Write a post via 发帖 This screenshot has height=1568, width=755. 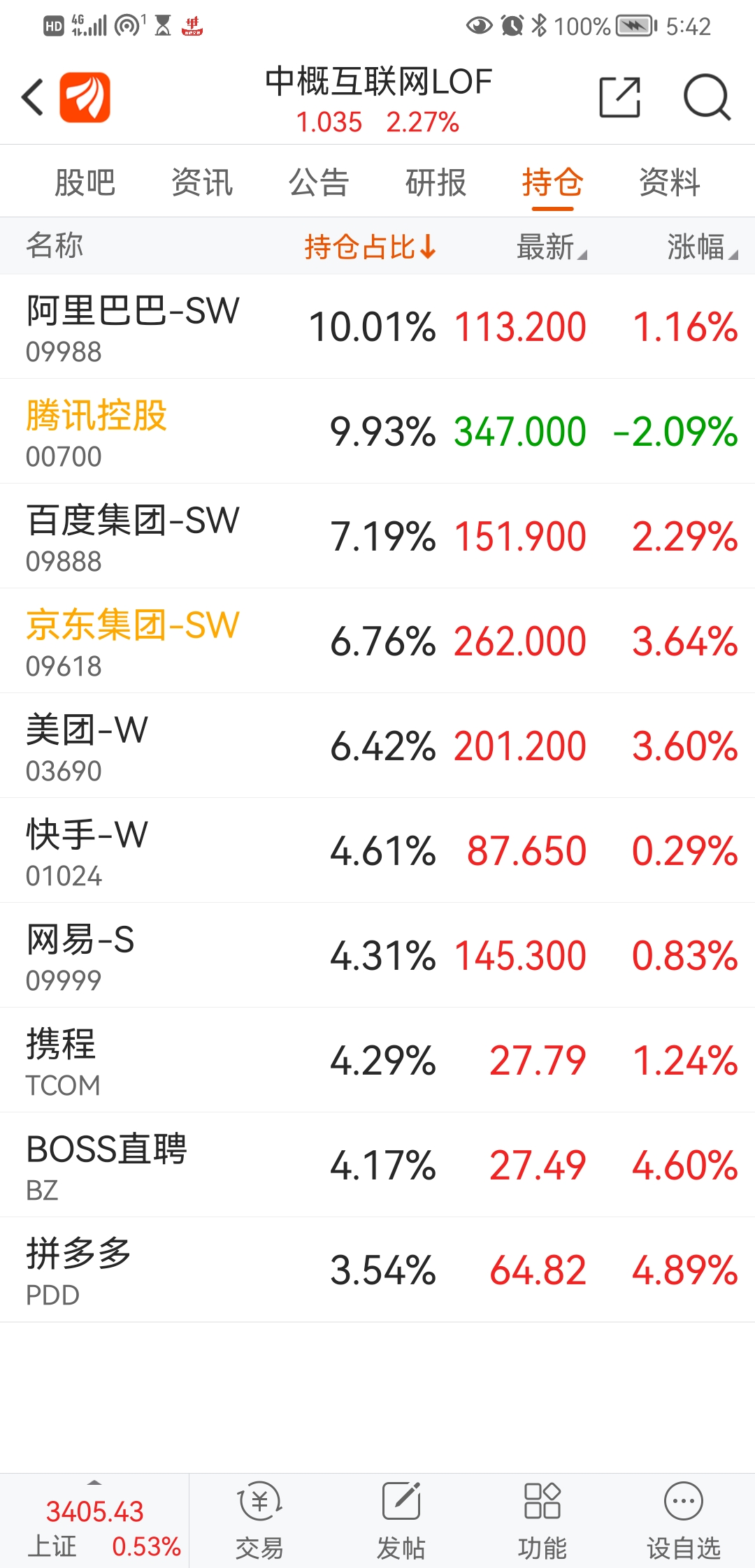(x=401, y=1520)
